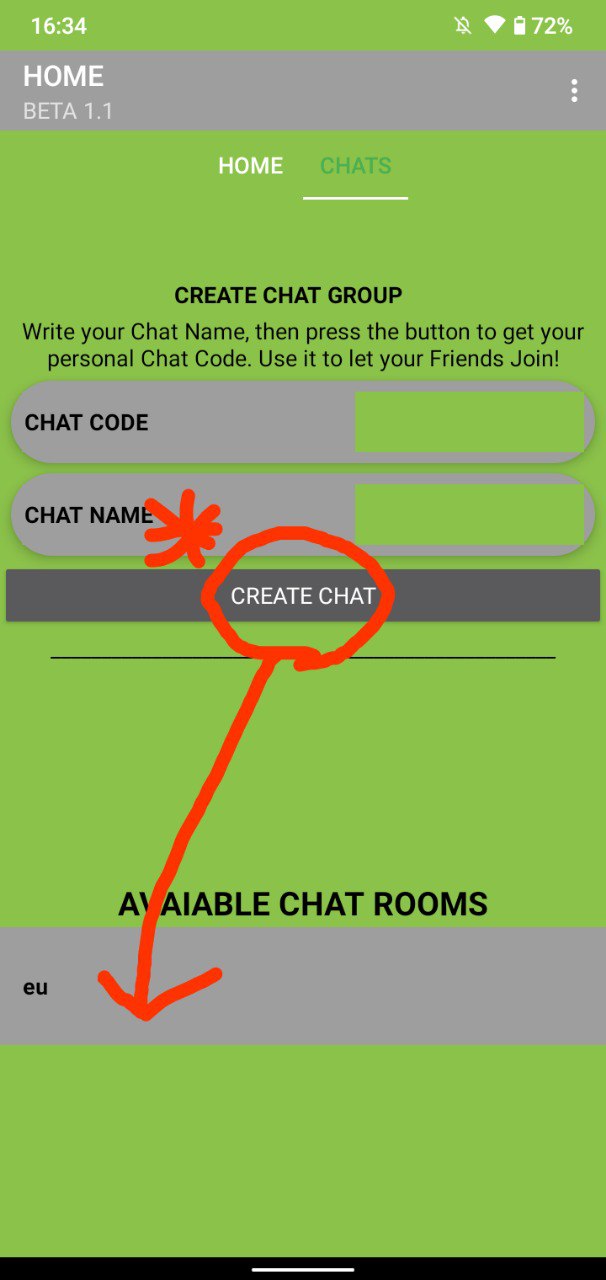606x1280 pixels.
Task: Select the CHATS tab
Action: pos(355,166)
